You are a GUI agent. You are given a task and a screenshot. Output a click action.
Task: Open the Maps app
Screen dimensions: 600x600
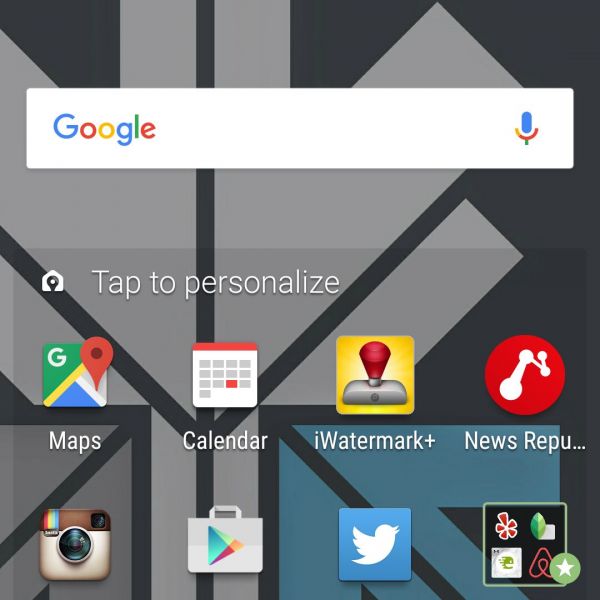pos(75,375)
